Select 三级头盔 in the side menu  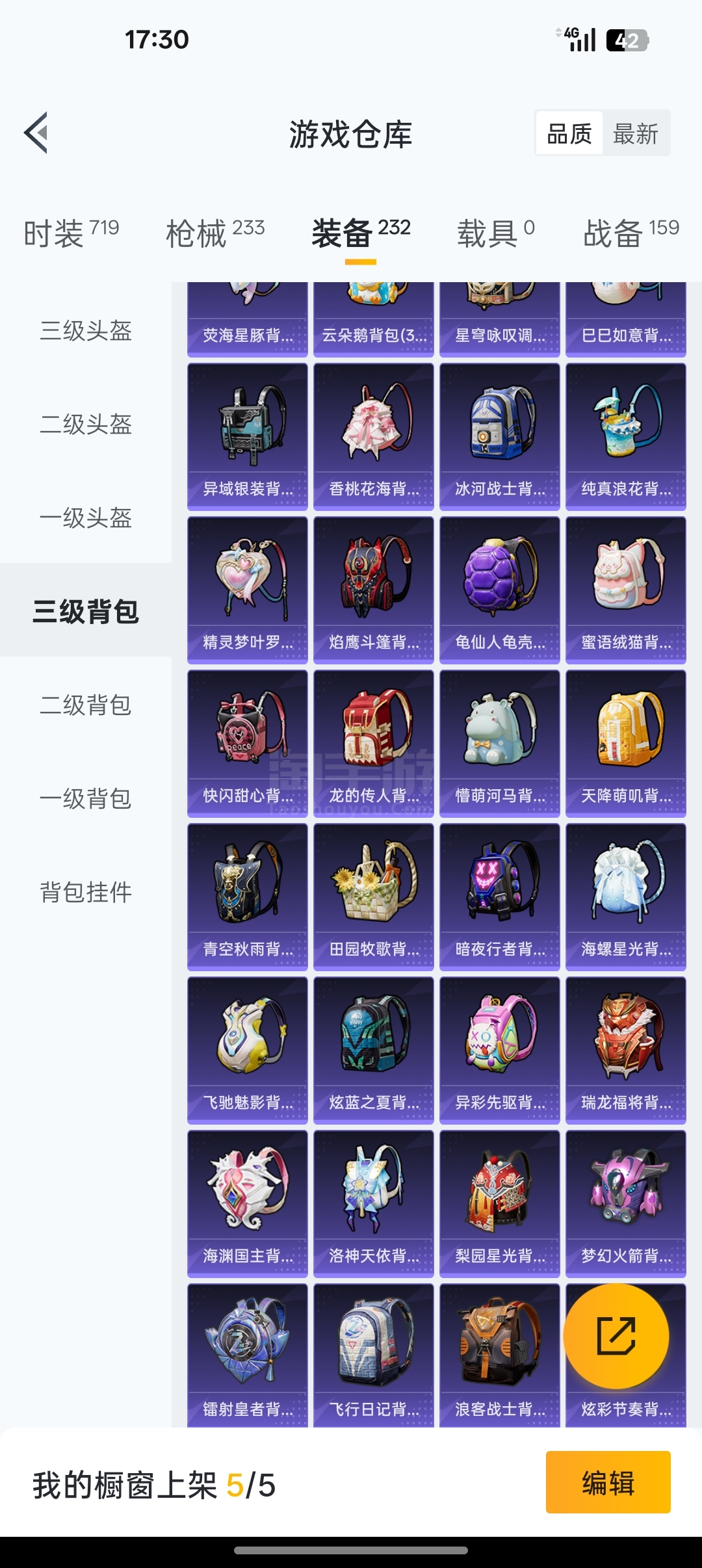(86, 330)
